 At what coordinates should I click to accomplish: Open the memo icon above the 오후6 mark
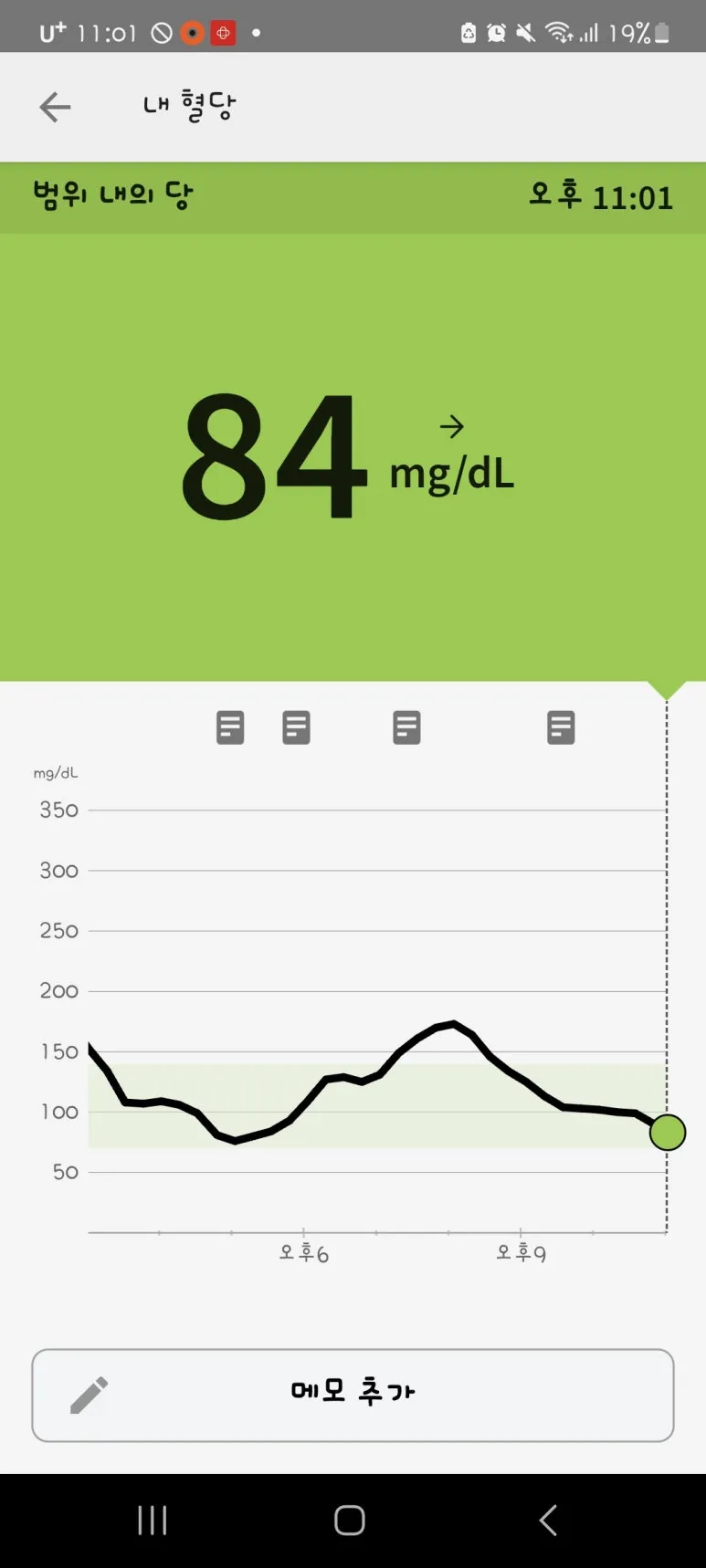(x=296, y=727)
